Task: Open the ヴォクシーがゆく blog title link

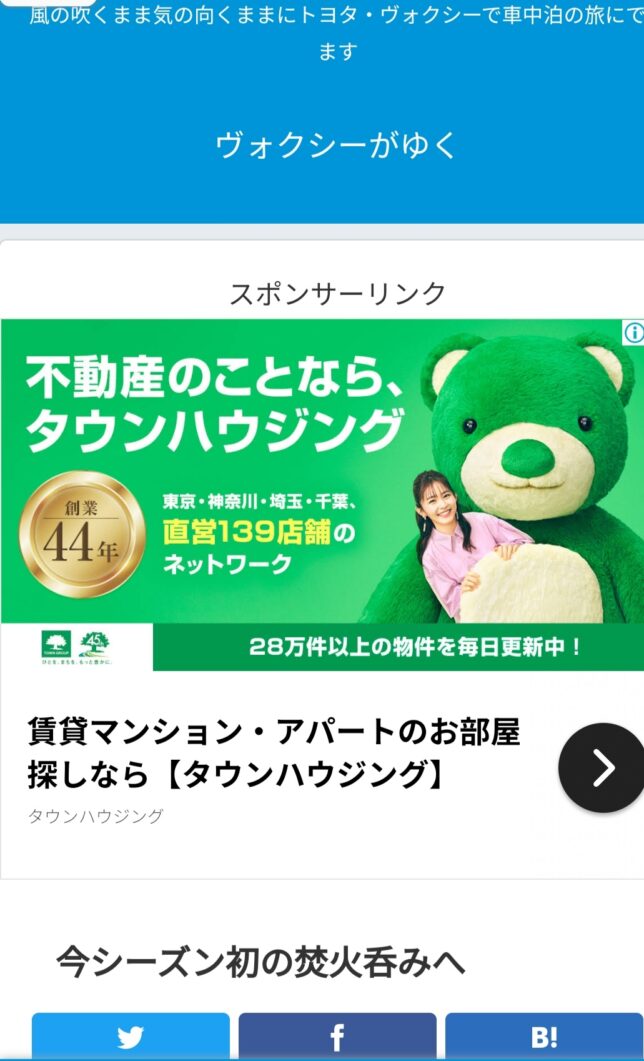Action: 336,145
